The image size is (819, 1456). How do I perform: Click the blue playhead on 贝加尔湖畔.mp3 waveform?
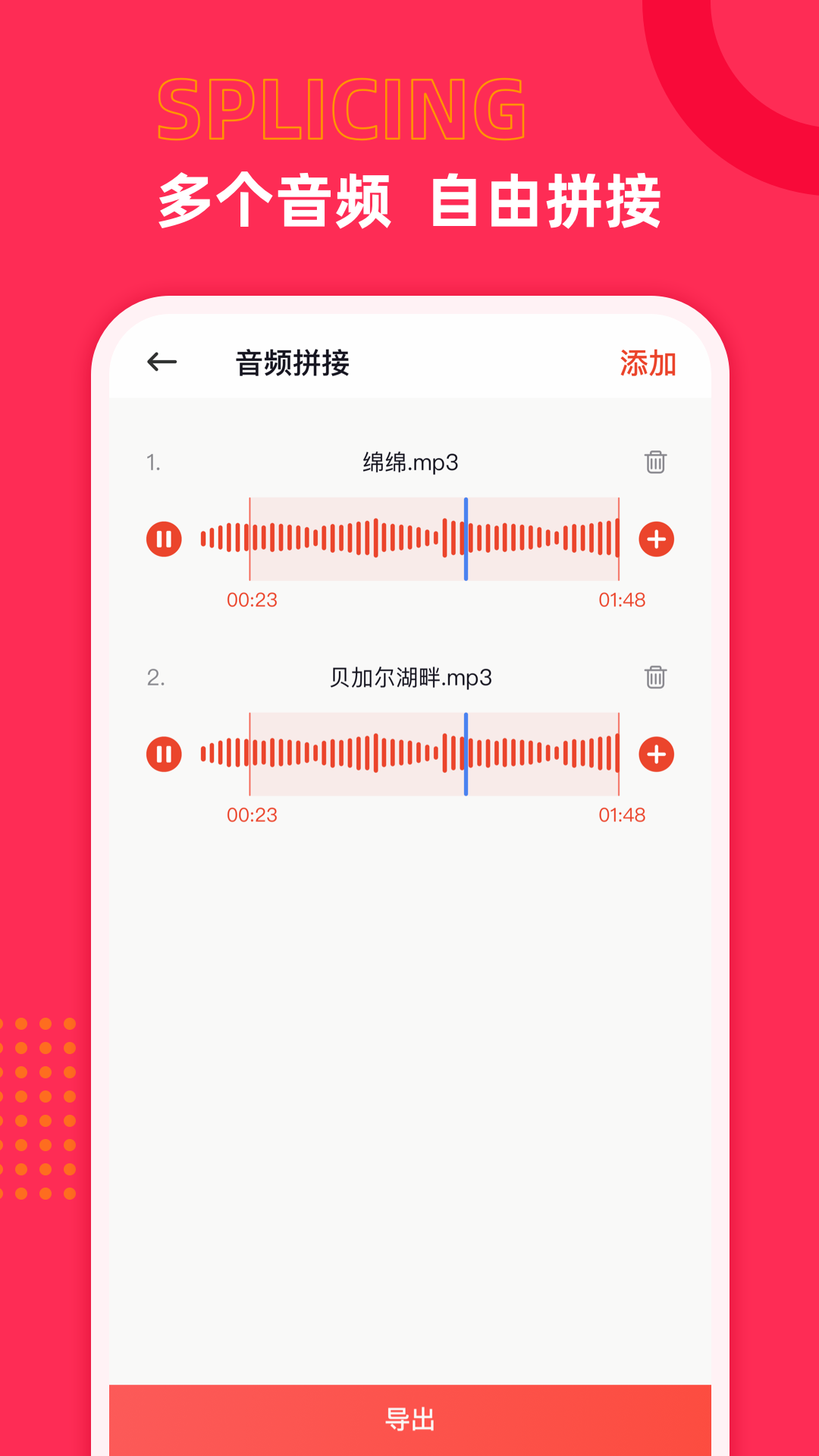465,755
